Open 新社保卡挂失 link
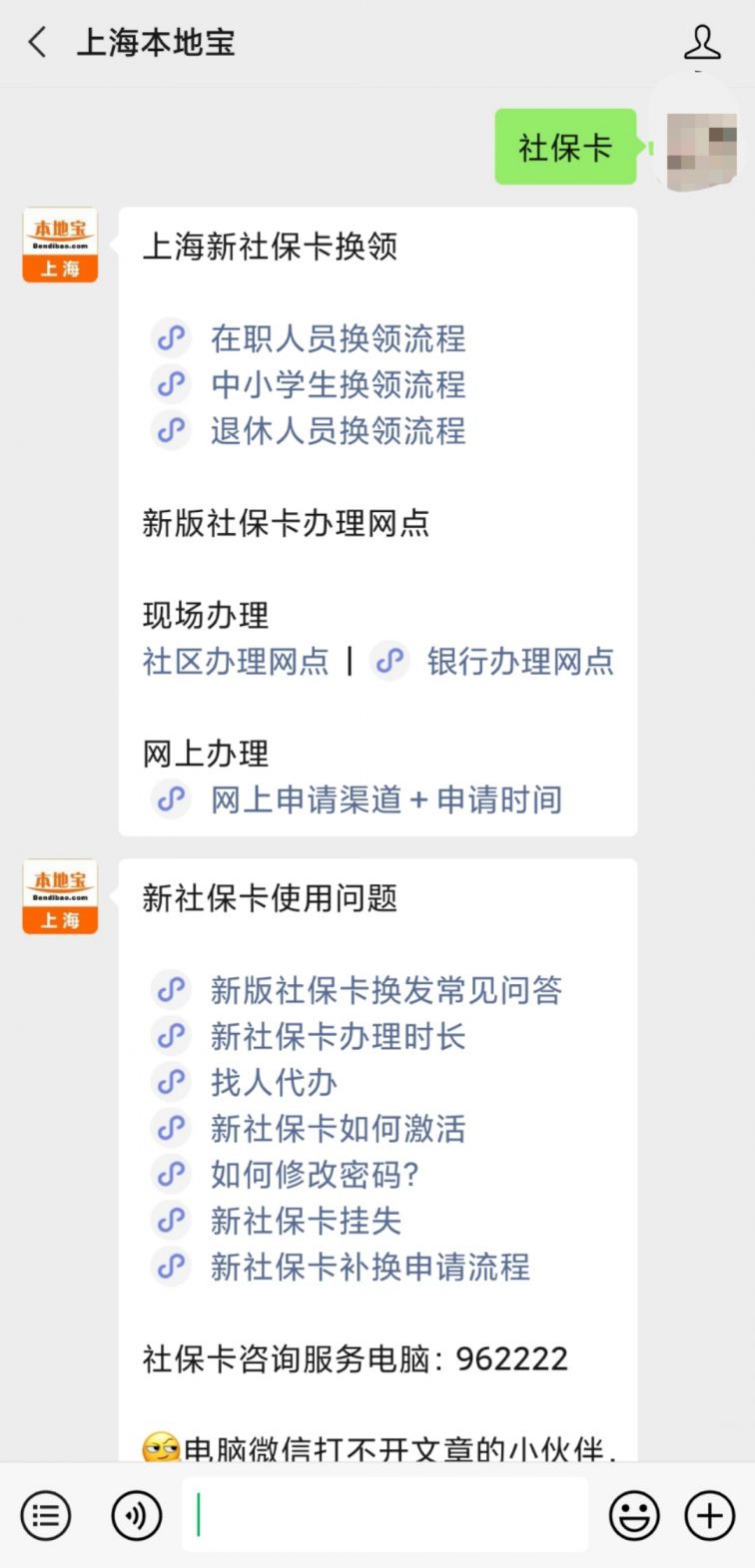This screenshot has height=1568, width=755. point(306,1221)
